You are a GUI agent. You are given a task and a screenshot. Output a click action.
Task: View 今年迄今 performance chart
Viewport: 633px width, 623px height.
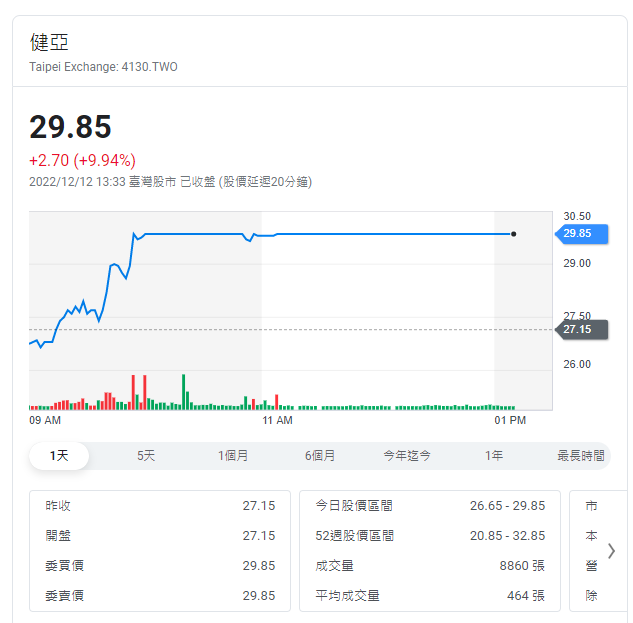click(407, 456)
